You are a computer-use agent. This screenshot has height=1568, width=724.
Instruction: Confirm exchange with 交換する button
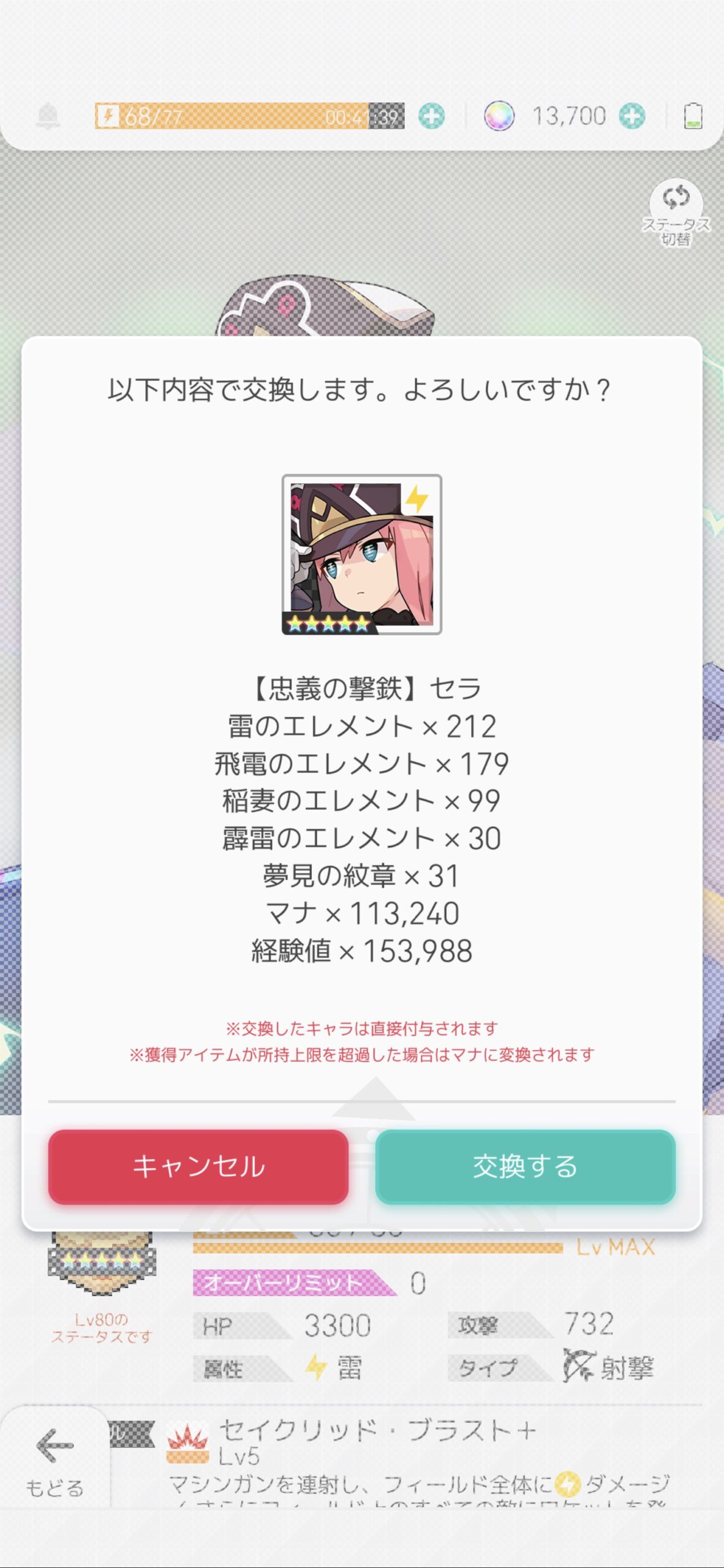pos(525,1166)
